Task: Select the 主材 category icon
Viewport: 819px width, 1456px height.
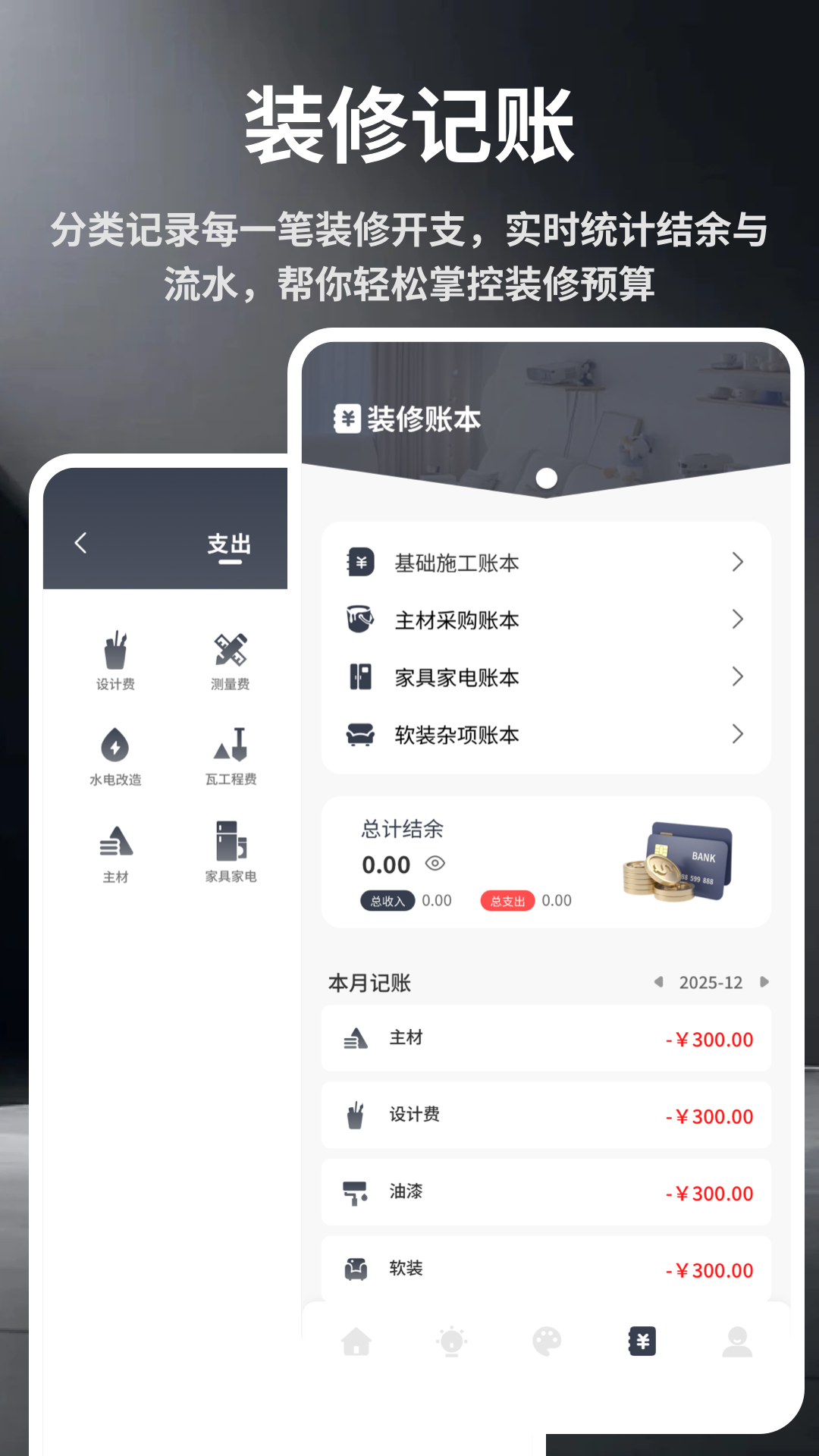Action: tap(115, 842)
